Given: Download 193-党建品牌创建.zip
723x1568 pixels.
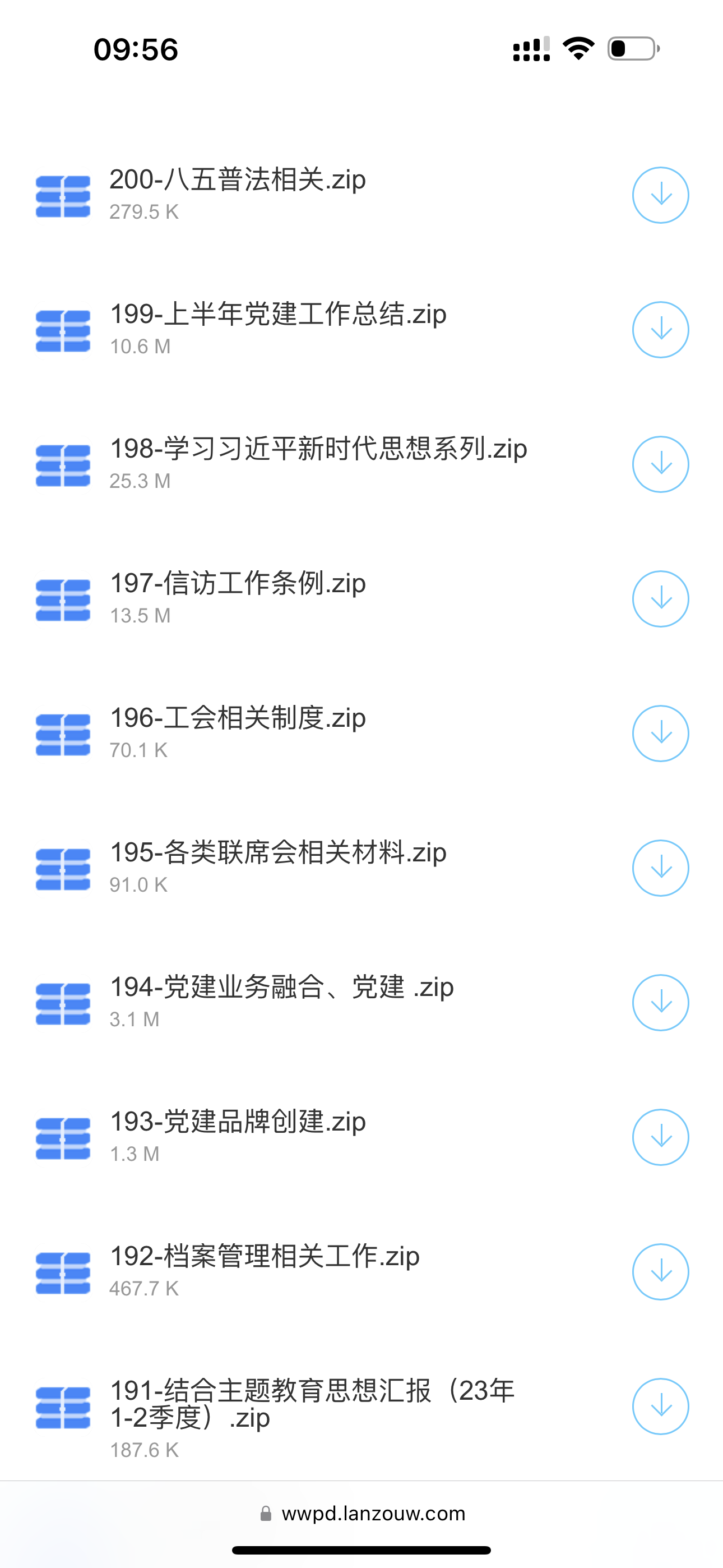Looking at the screenshot, I should [660, 1137].
